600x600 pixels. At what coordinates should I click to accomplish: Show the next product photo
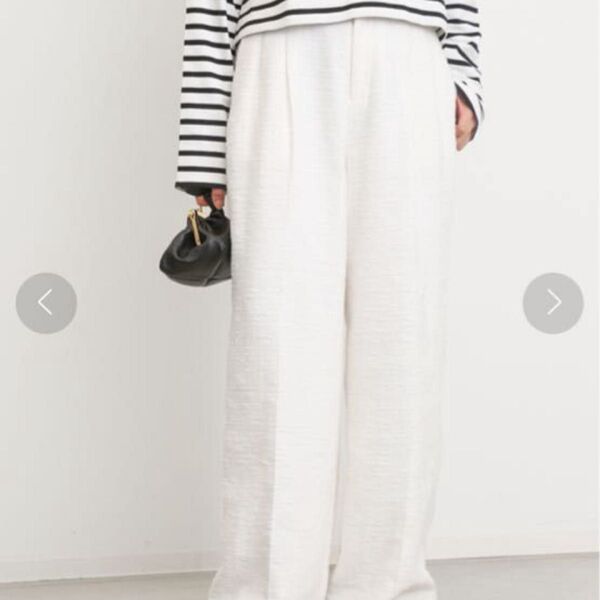point(553,303)
